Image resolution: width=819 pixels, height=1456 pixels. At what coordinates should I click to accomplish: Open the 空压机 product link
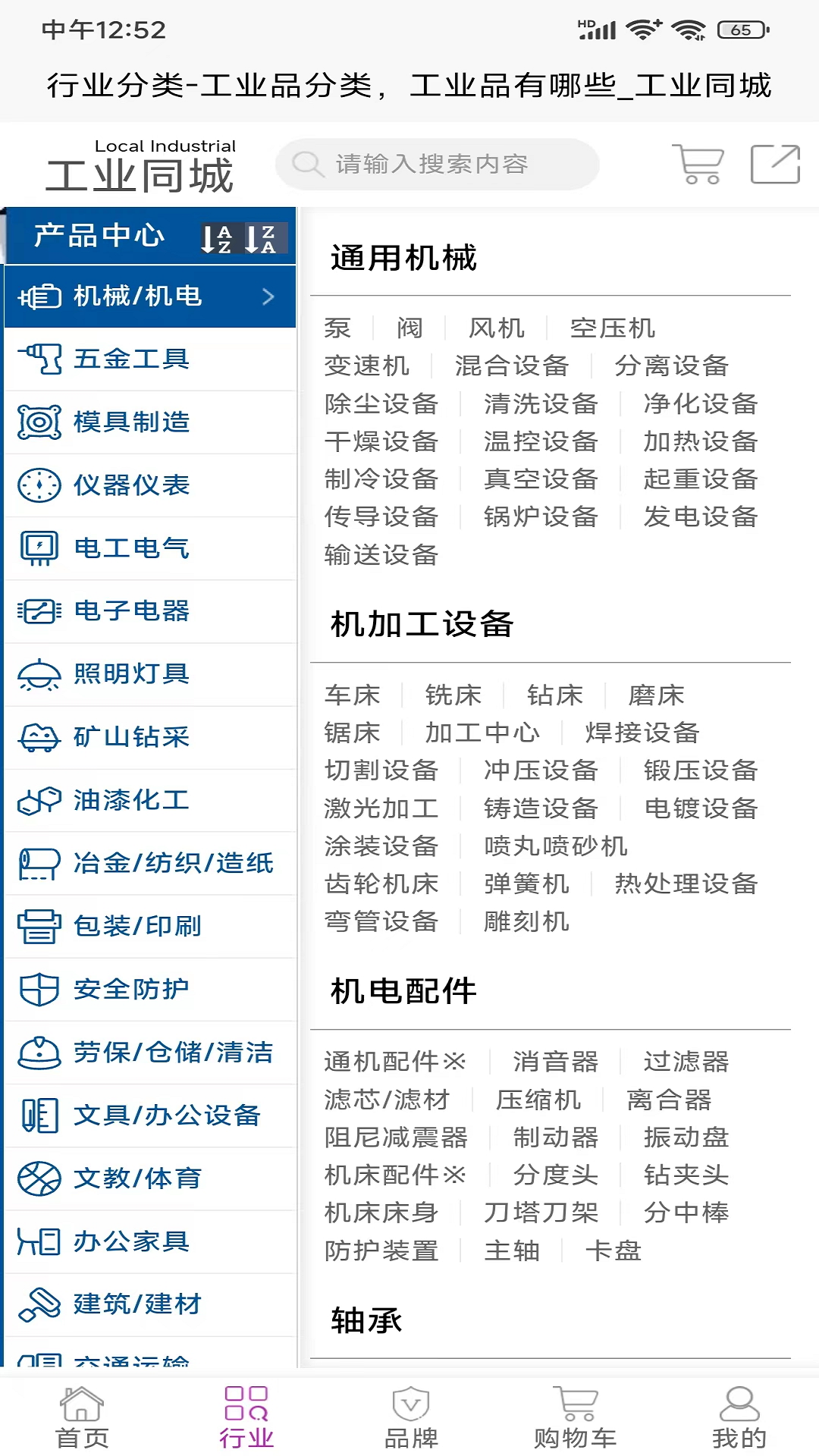613,328
